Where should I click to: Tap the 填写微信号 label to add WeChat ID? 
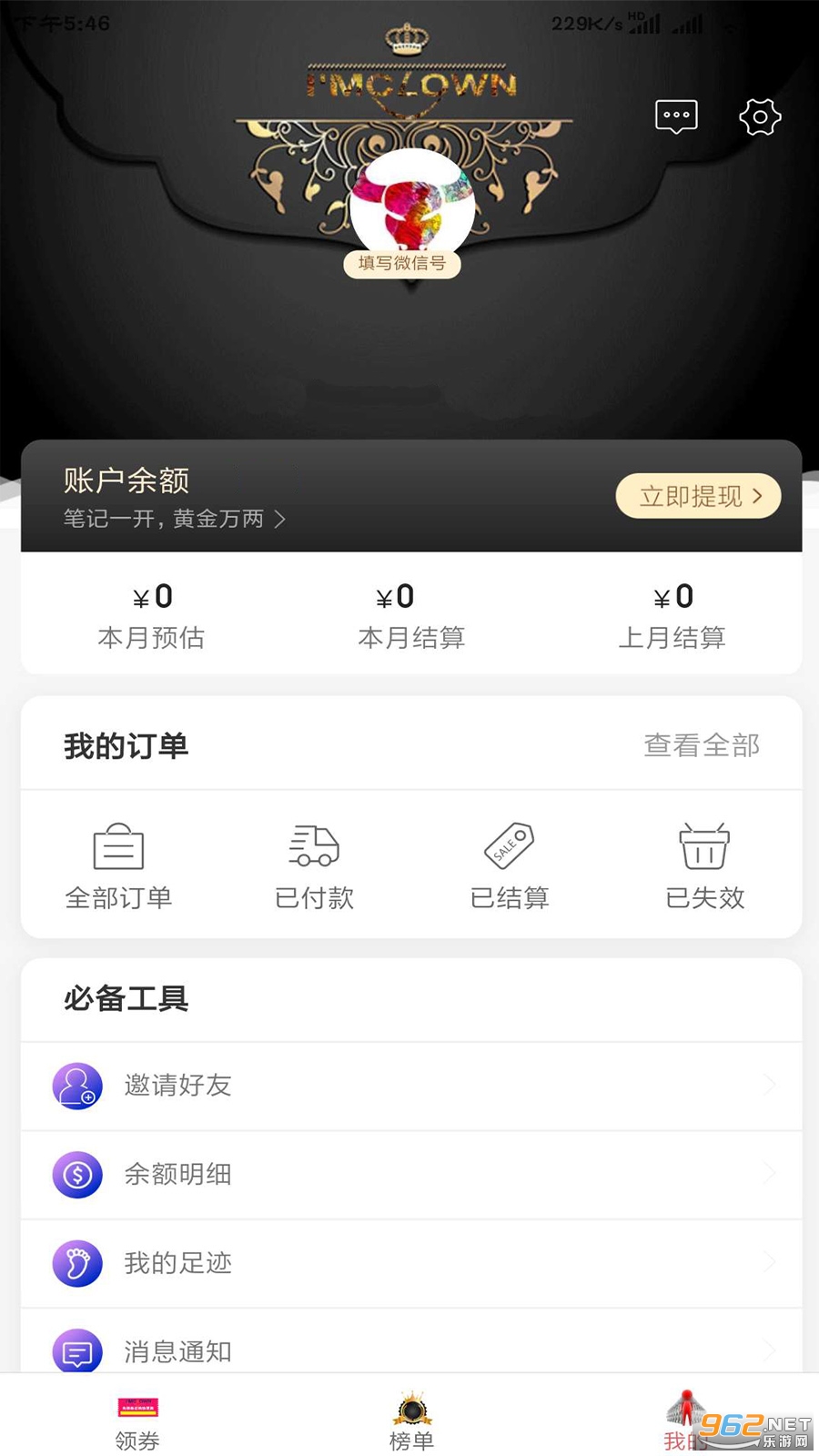402,264
